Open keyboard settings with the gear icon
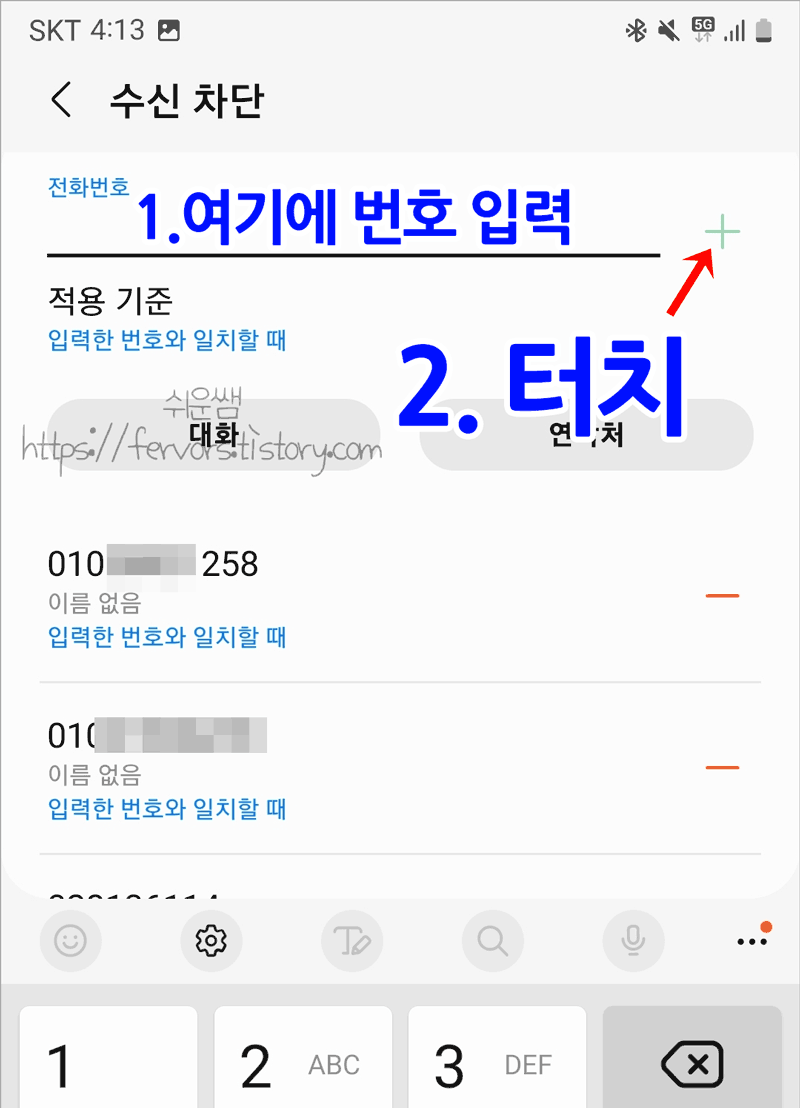Image resolution: width=800 pixels, height=1108 pixels. pyautogui.click(x=211, y=941)
